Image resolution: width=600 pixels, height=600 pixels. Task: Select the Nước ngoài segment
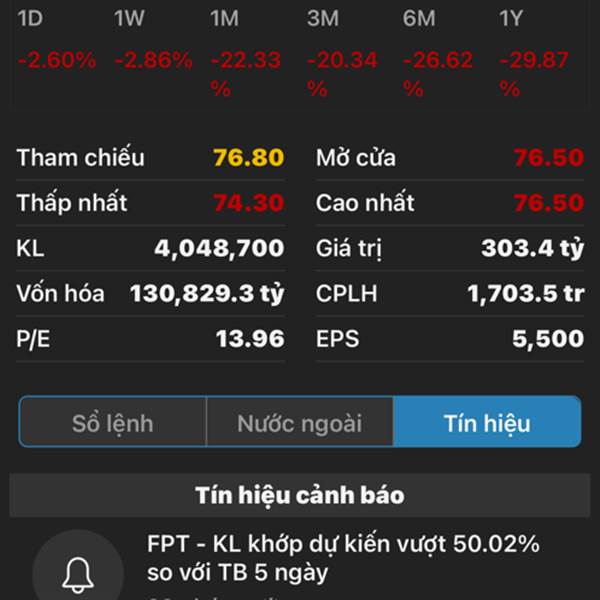point(299,422)
